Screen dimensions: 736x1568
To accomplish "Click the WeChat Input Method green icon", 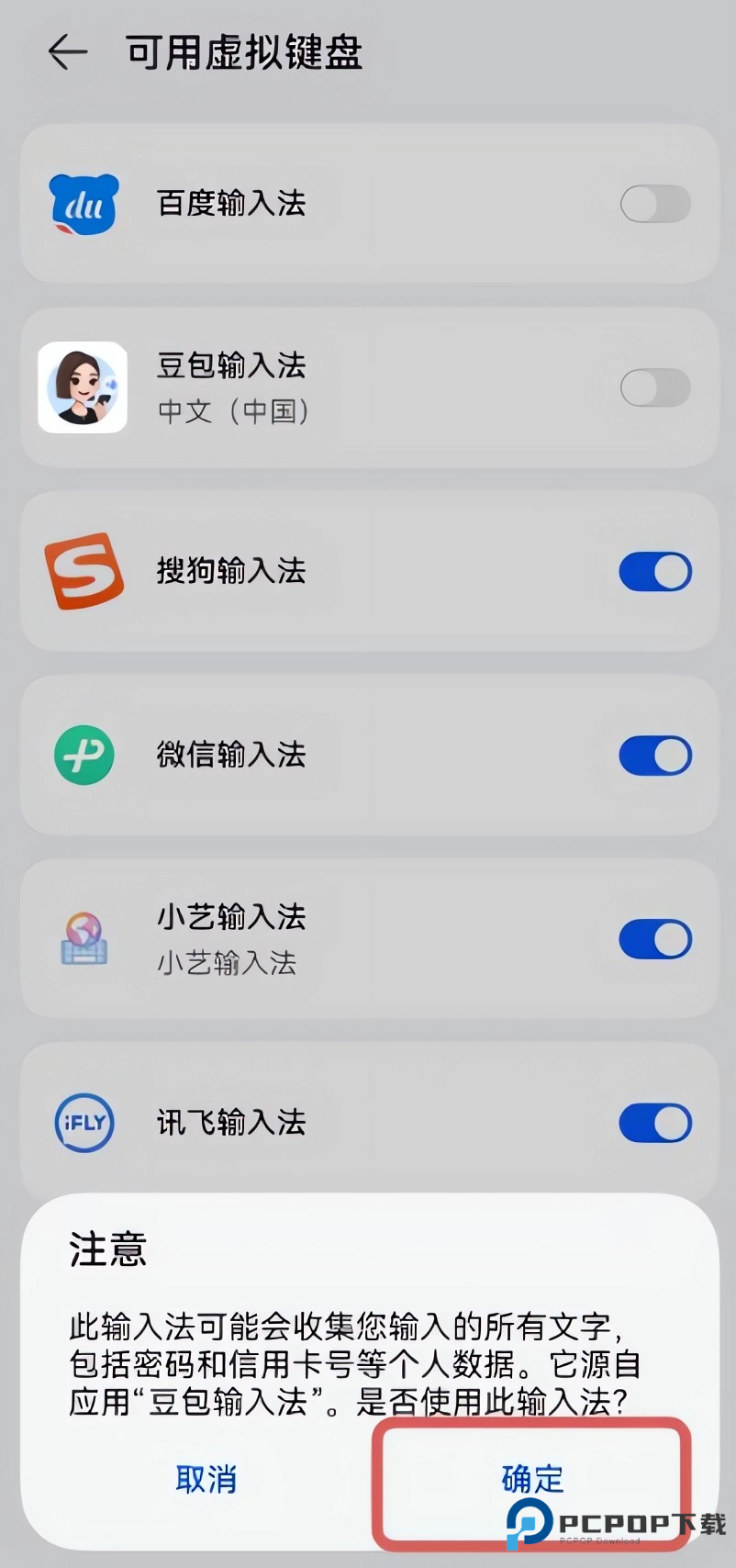I will click(x=84, y=755).
